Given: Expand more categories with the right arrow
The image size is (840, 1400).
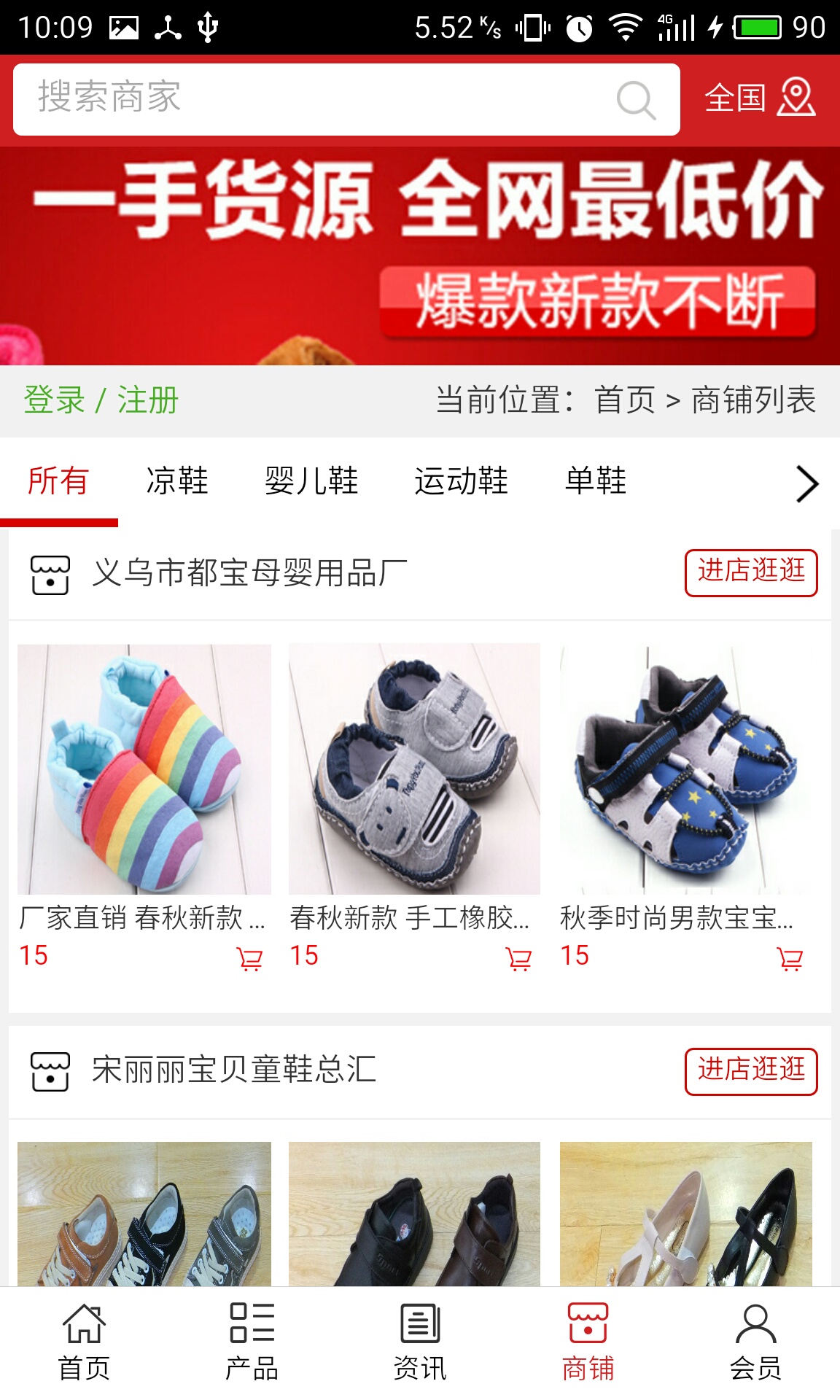Looking at the screenshot, I should tap(806, 483).
